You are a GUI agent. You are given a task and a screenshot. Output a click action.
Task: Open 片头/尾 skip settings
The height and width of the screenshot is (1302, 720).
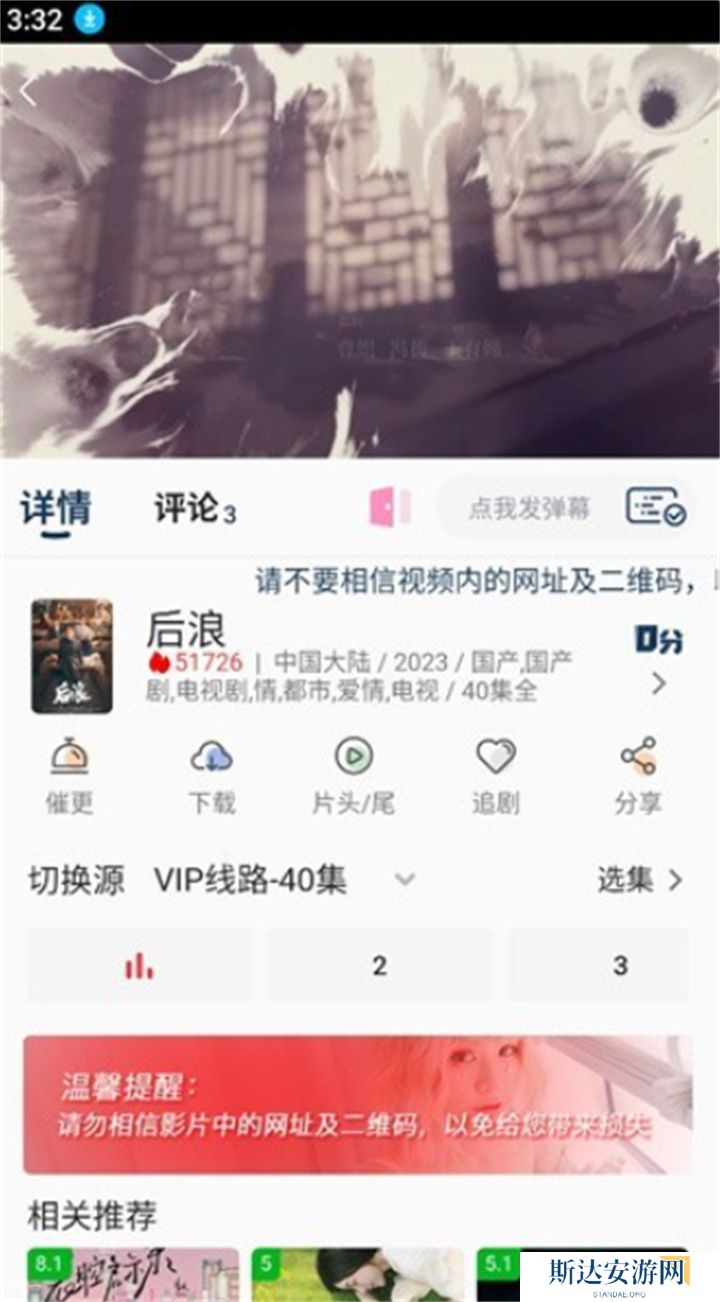point(353,775)
